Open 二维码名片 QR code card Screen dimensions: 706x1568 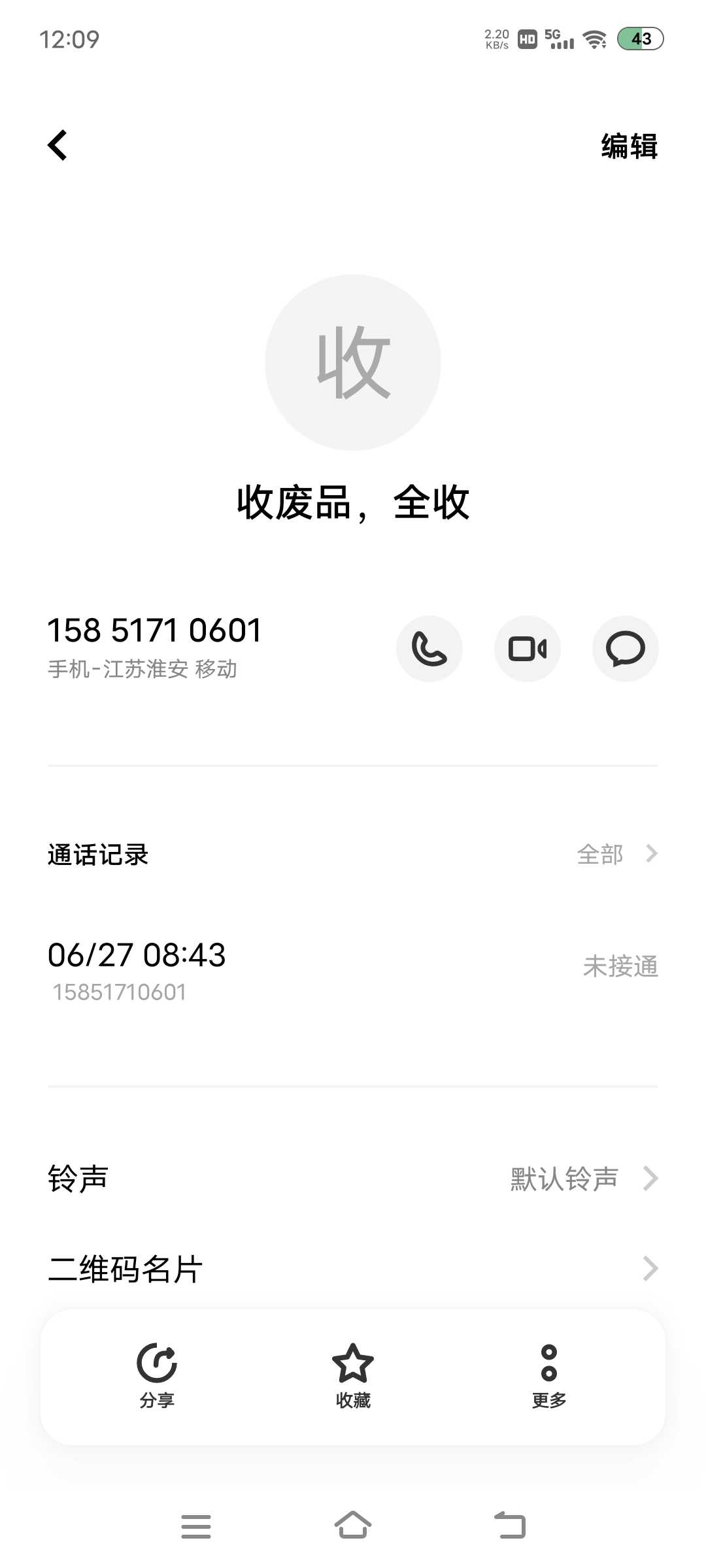click(x=353, y=1269)
